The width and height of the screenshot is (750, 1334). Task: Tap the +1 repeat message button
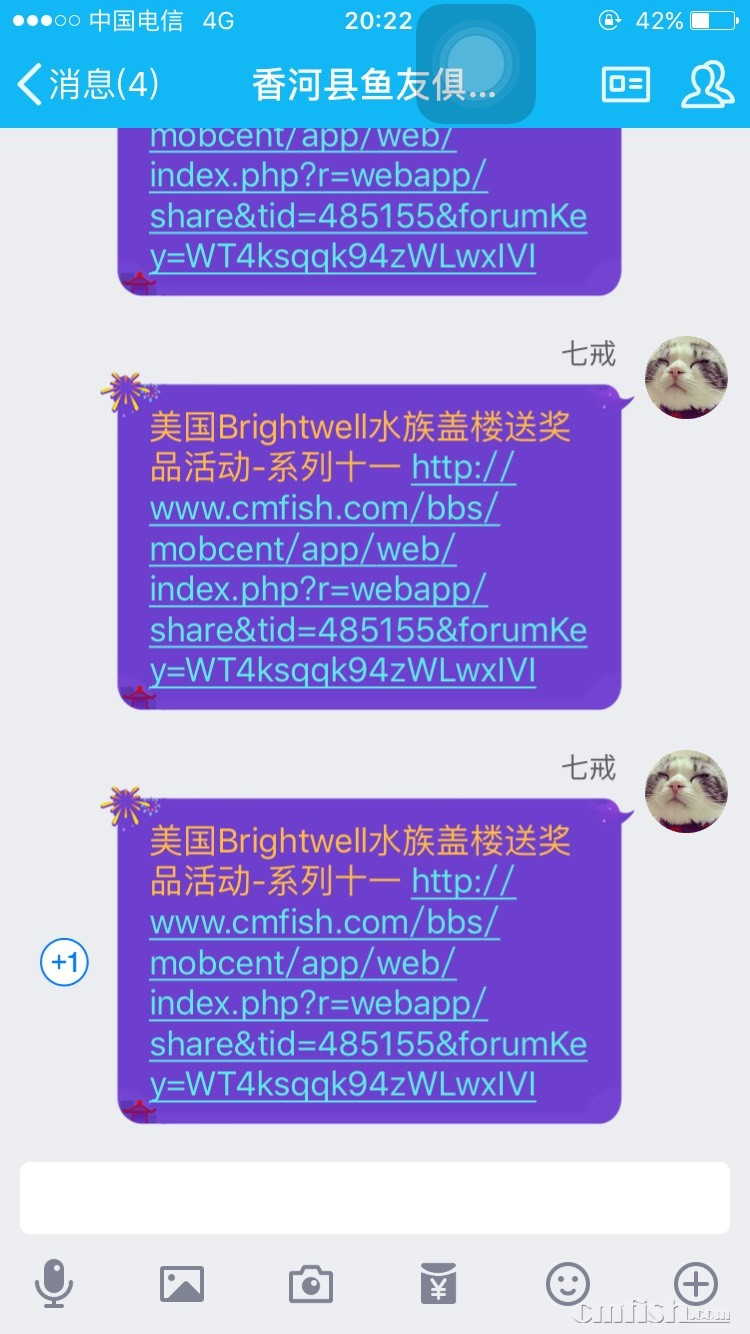(64, 963)
